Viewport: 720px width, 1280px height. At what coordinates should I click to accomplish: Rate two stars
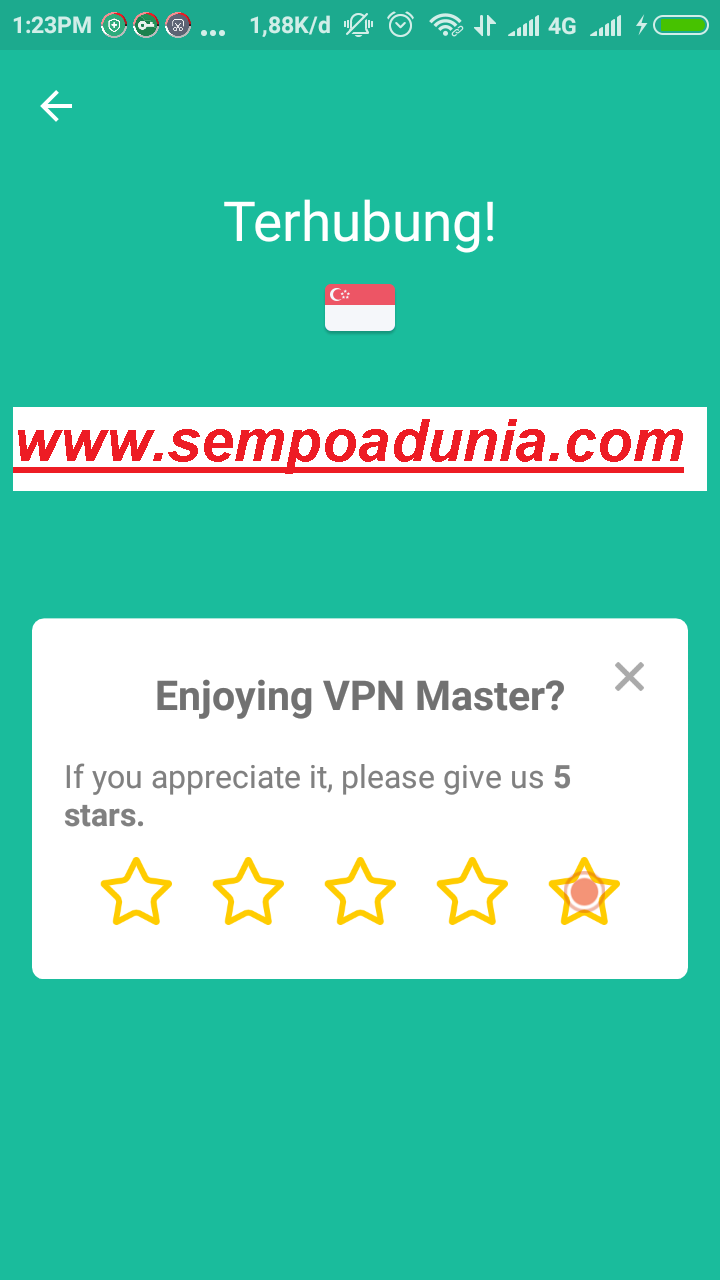(248, 892)
